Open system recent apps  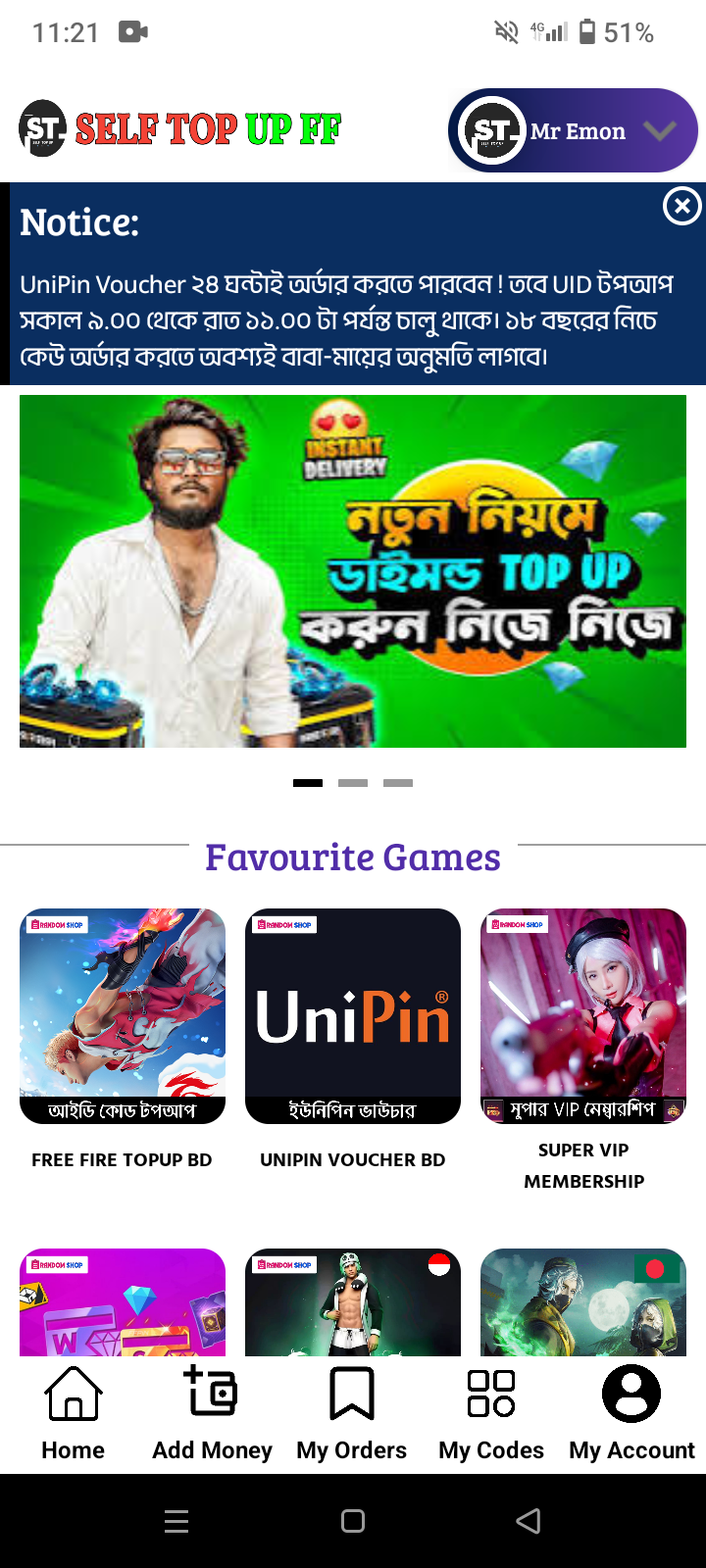pyautogui.click(x=176, y=1521)
